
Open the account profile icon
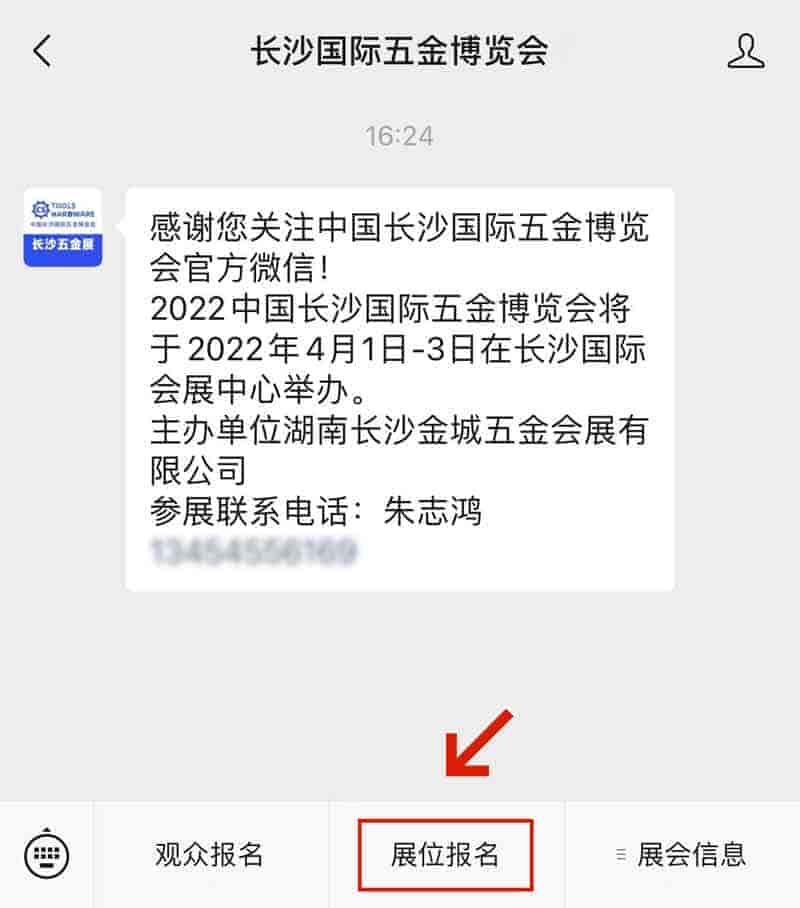(x=746, y=51)
